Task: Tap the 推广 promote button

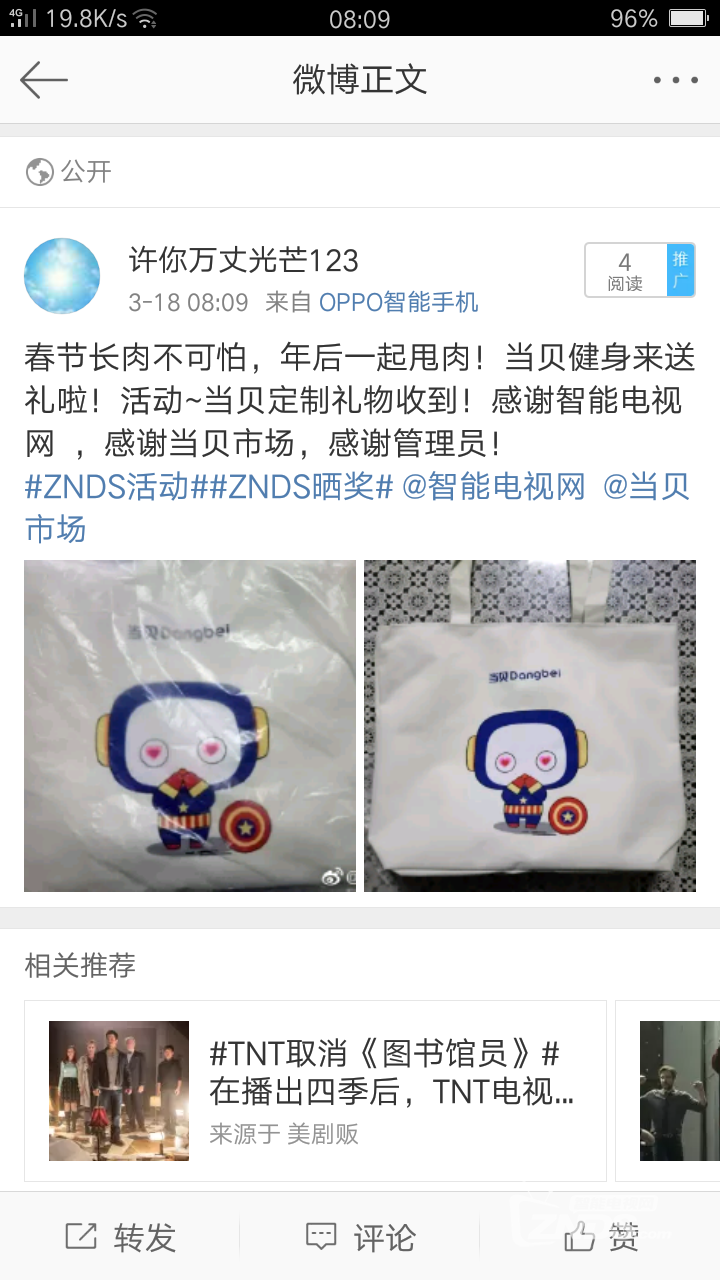Action: tap(681, 270)
